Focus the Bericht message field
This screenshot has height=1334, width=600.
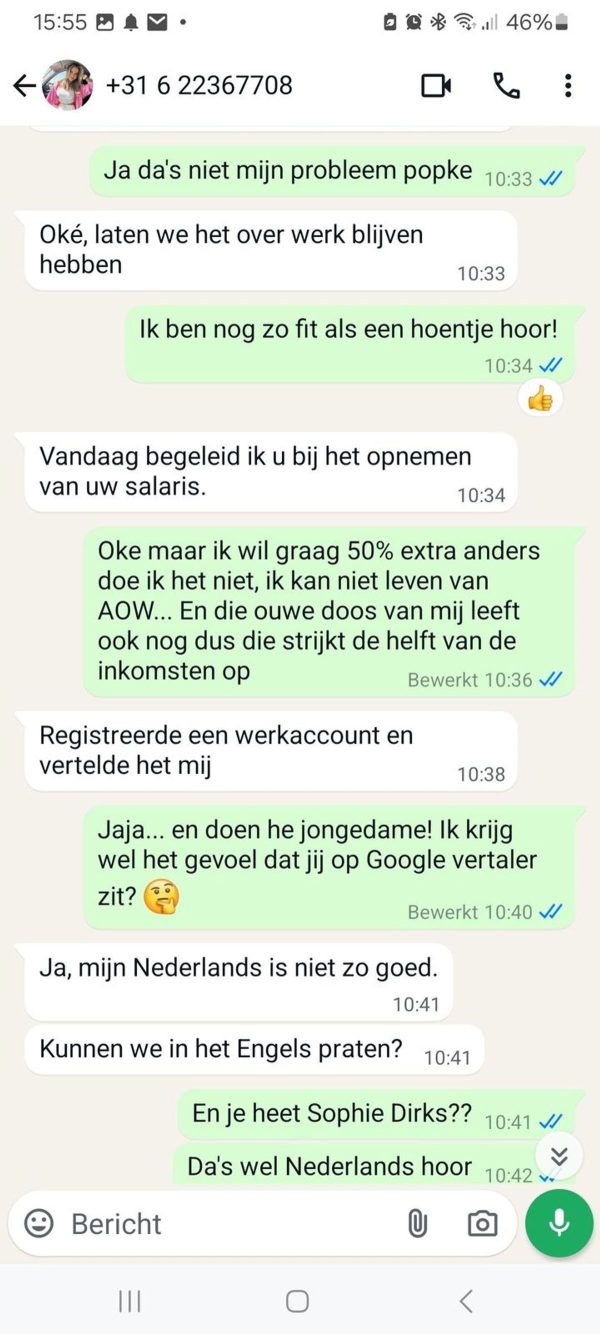click(x=230, y=1223)
